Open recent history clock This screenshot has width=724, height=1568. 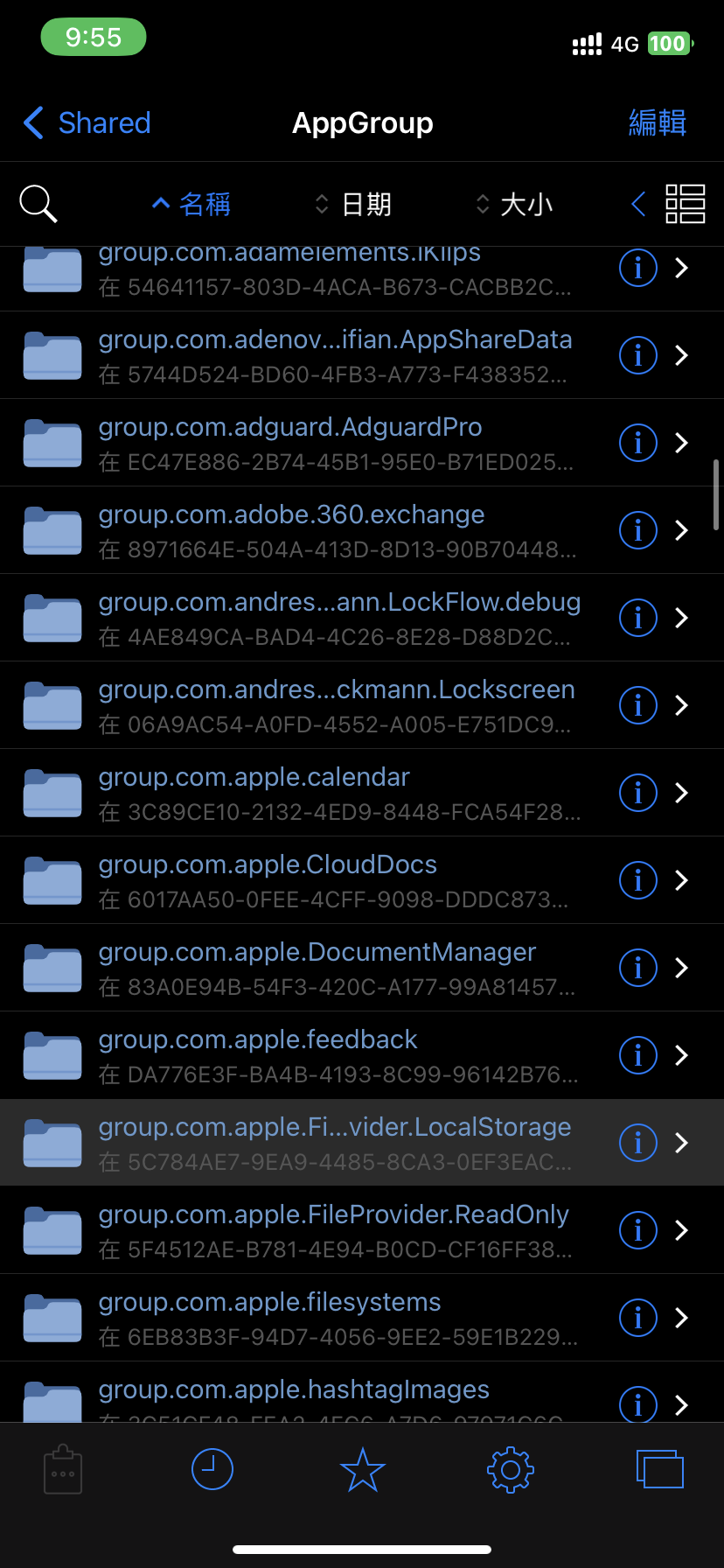(x=212, y=1469)
